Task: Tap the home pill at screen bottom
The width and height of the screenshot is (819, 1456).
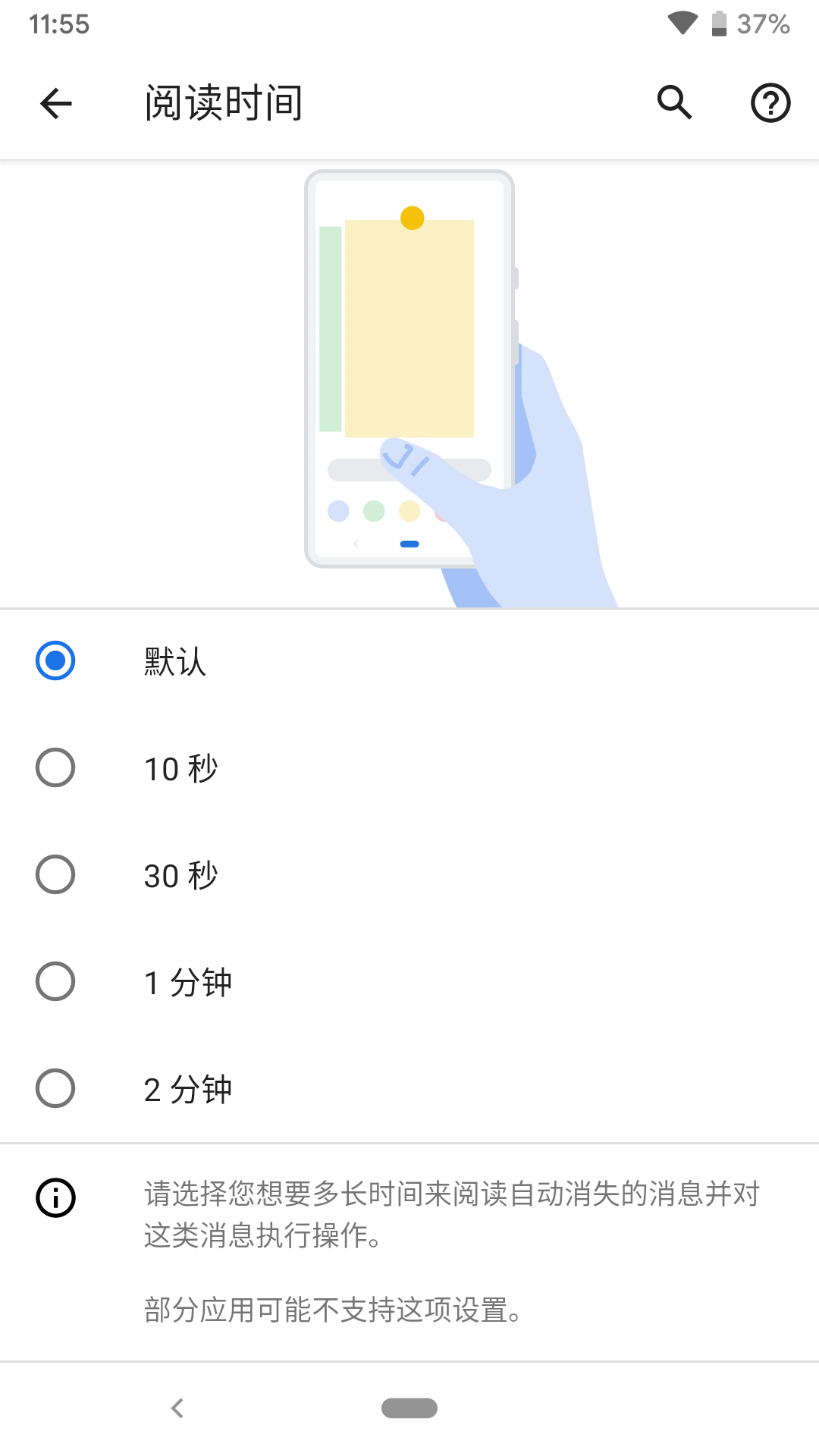Action: (409, 1407)
